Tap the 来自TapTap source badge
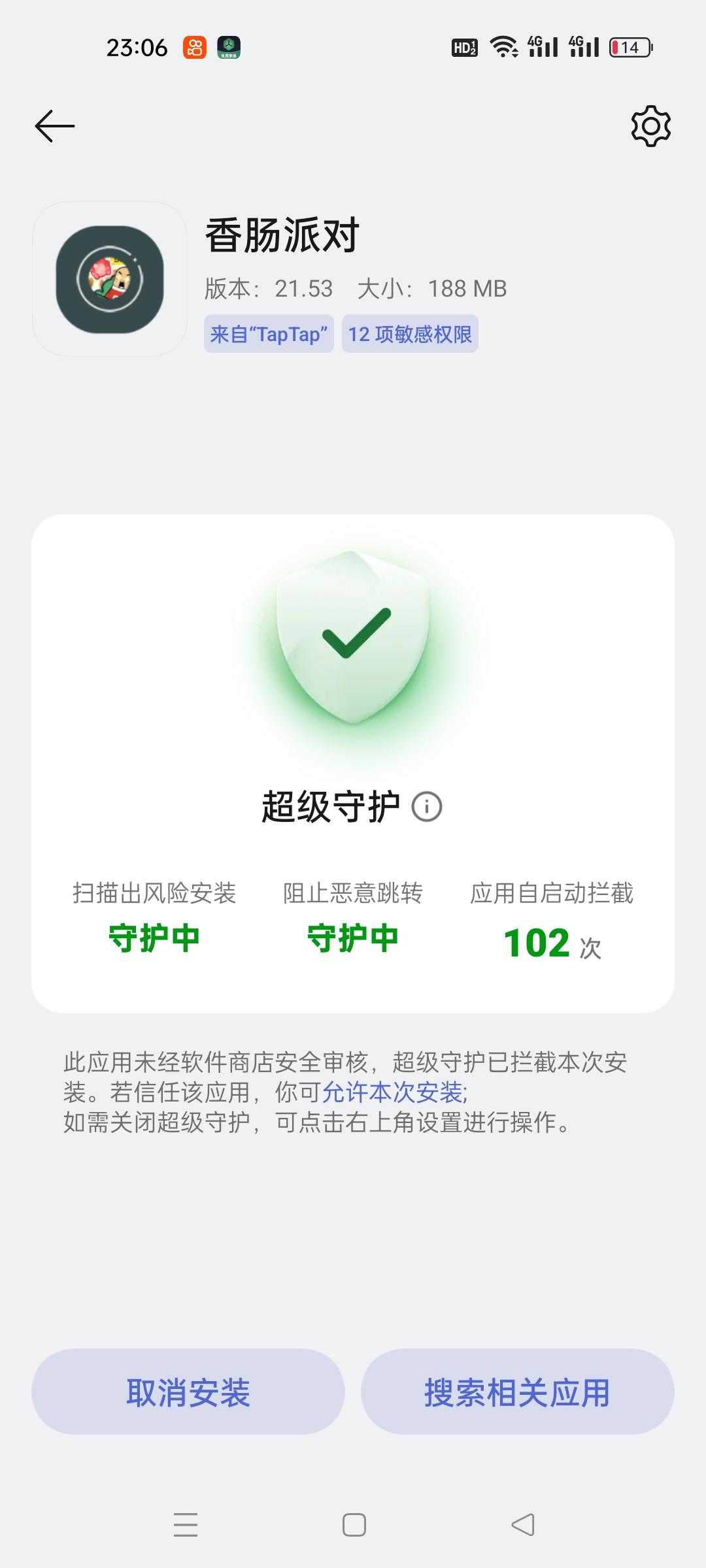706x1568 pixels. (x=269, y=333)
